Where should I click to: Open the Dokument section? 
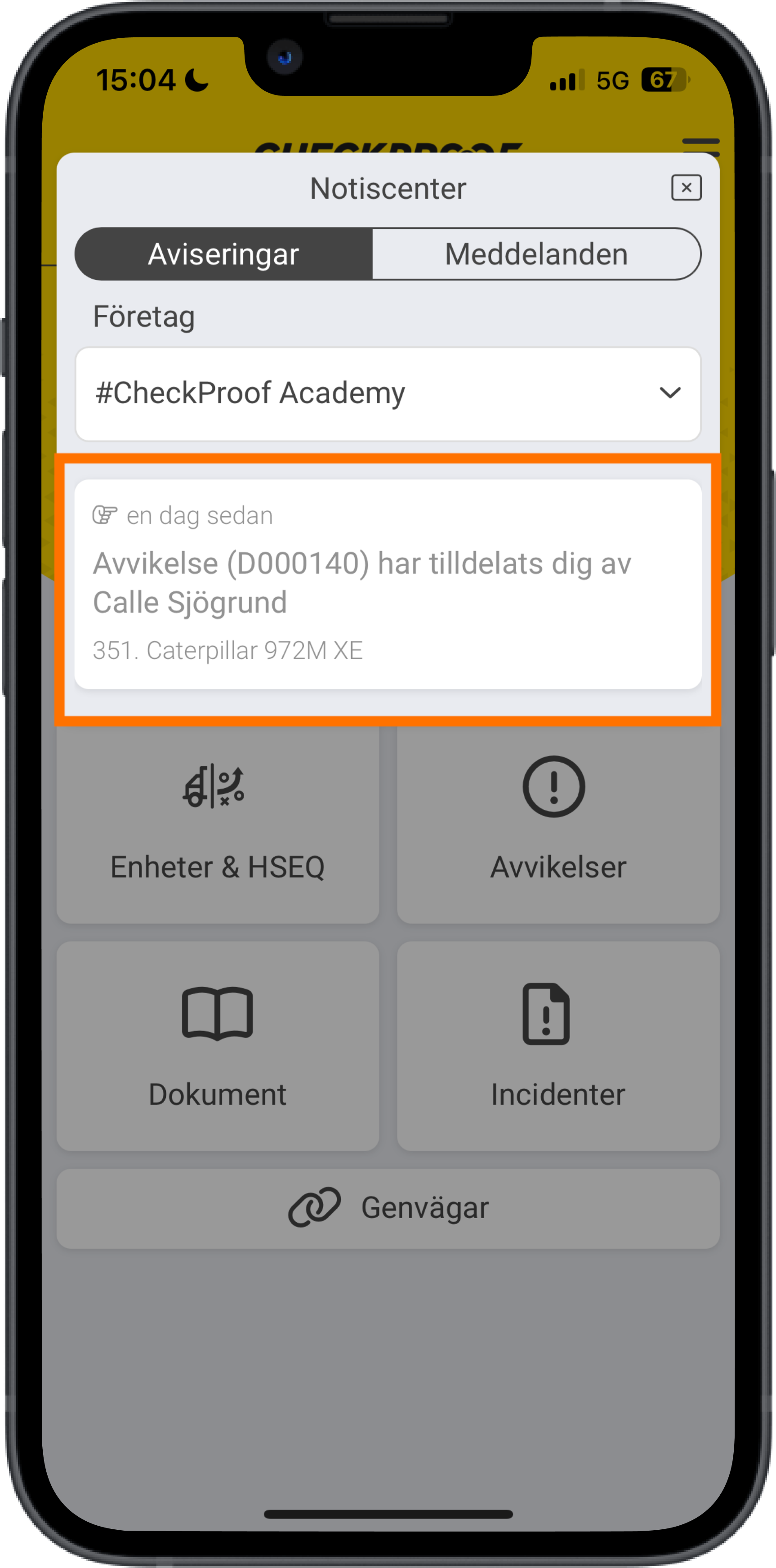tap(217, 1045)
